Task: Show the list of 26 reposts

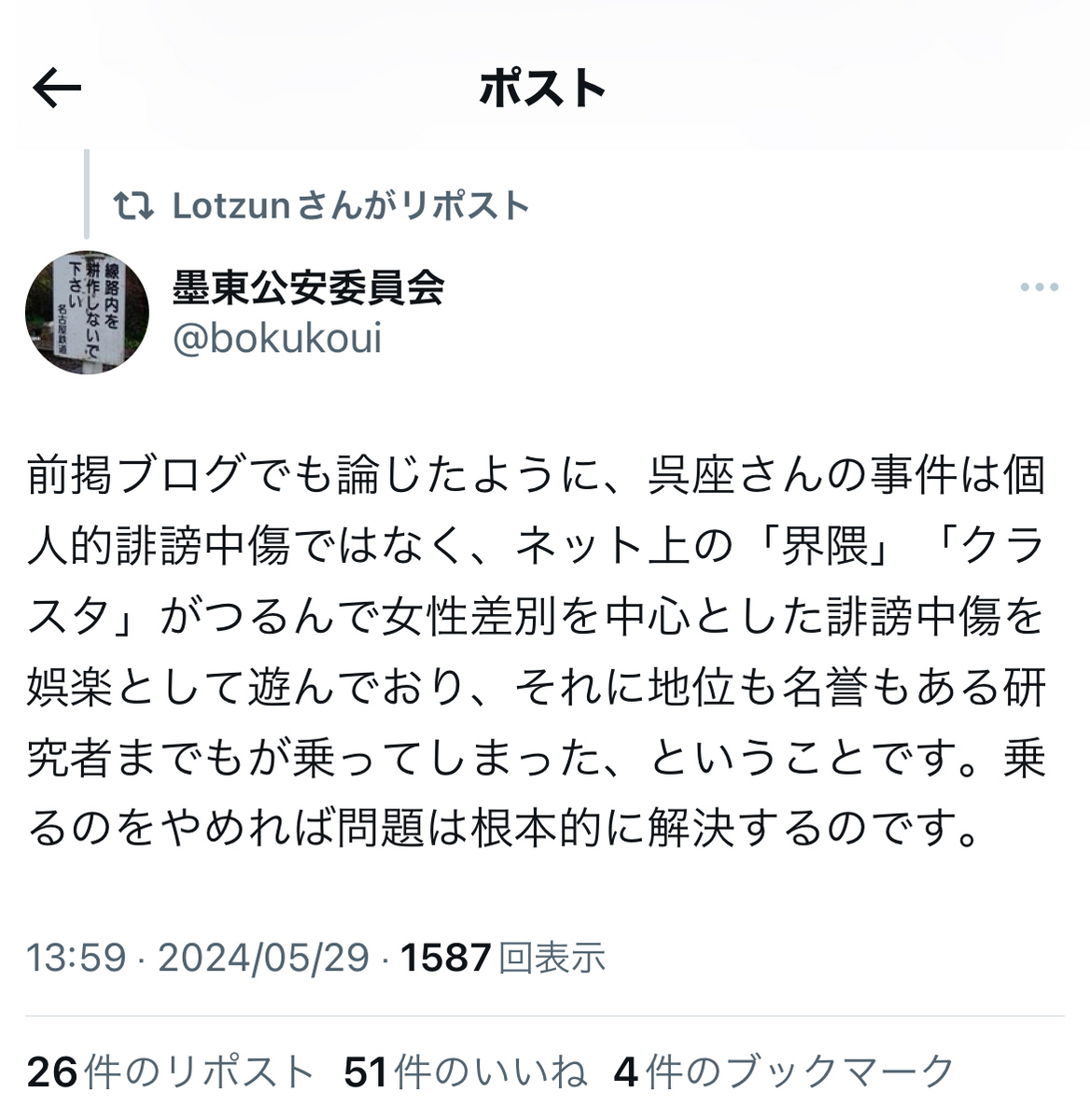Action: point(170,1072)
